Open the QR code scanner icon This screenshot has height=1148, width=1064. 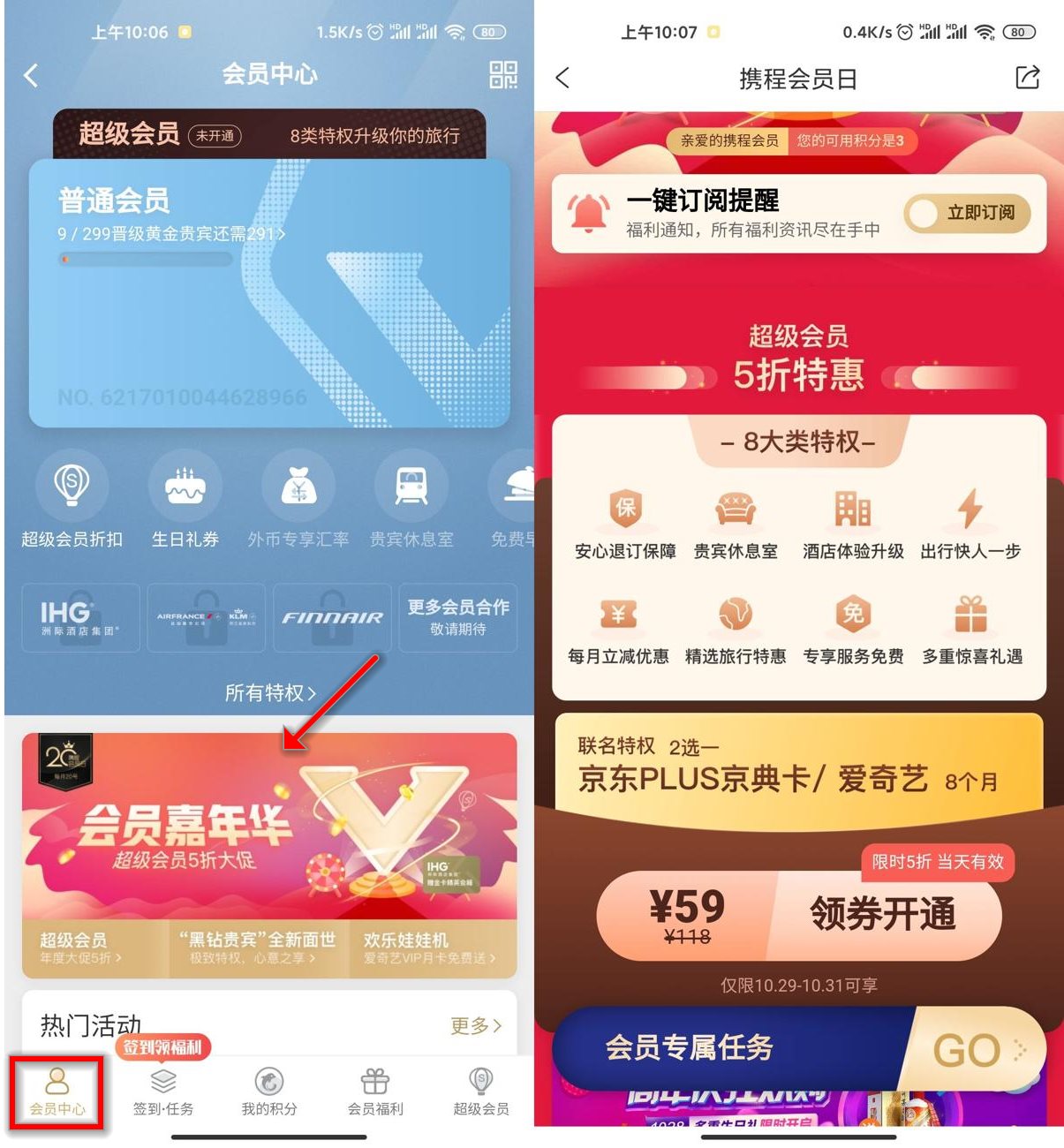[x=503, y=75]
